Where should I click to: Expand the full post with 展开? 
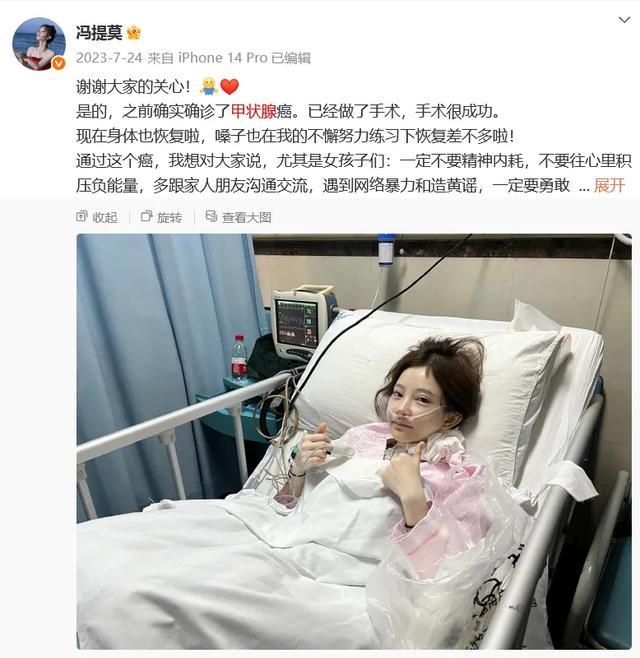609,185
